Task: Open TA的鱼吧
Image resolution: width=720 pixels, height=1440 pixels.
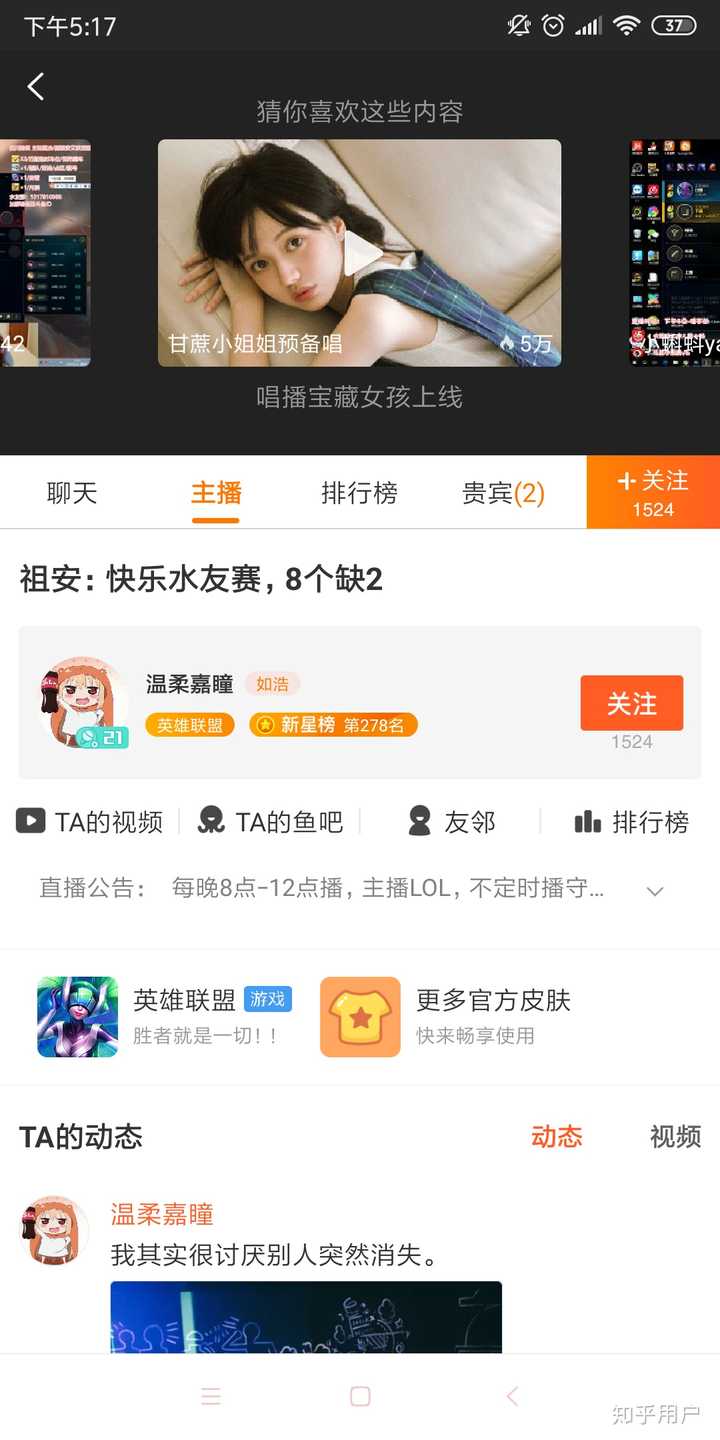Action: click(x=270, y=822)
